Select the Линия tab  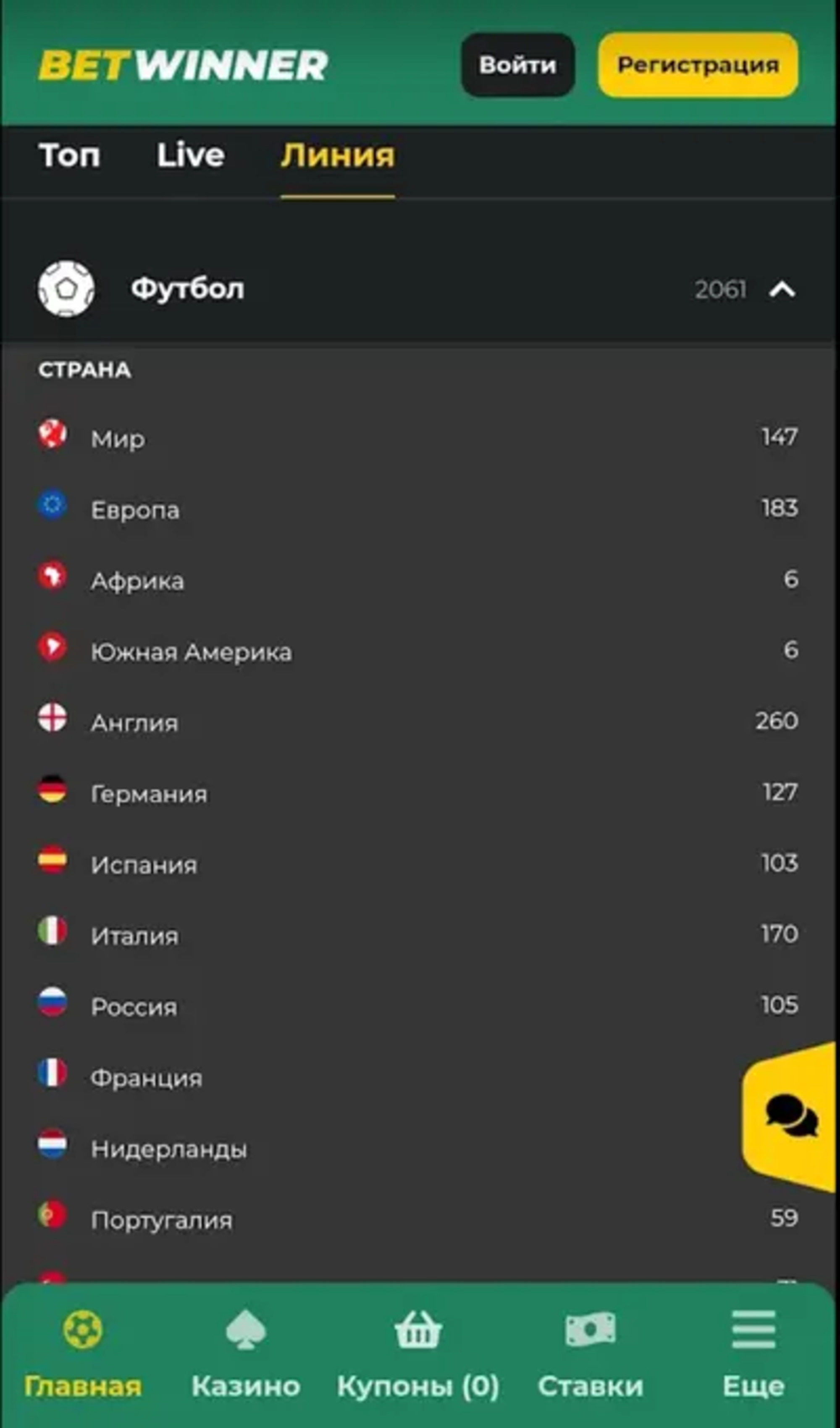point(338,155)
